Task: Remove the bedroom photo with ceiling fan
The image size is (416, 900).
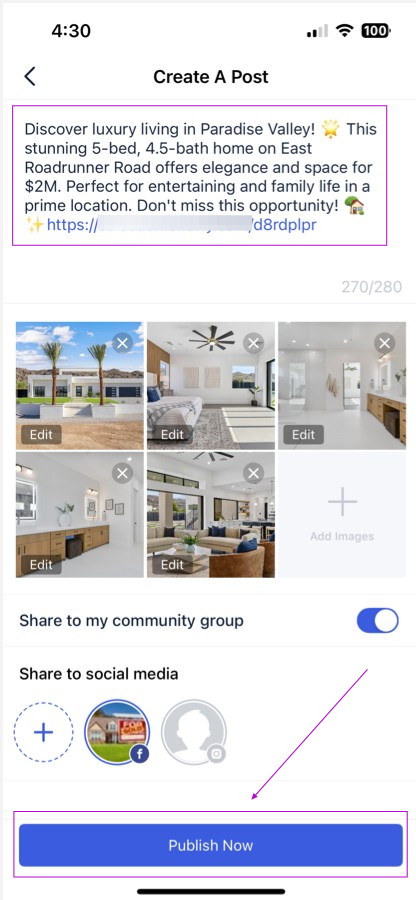Action: [x=253, y=343]
